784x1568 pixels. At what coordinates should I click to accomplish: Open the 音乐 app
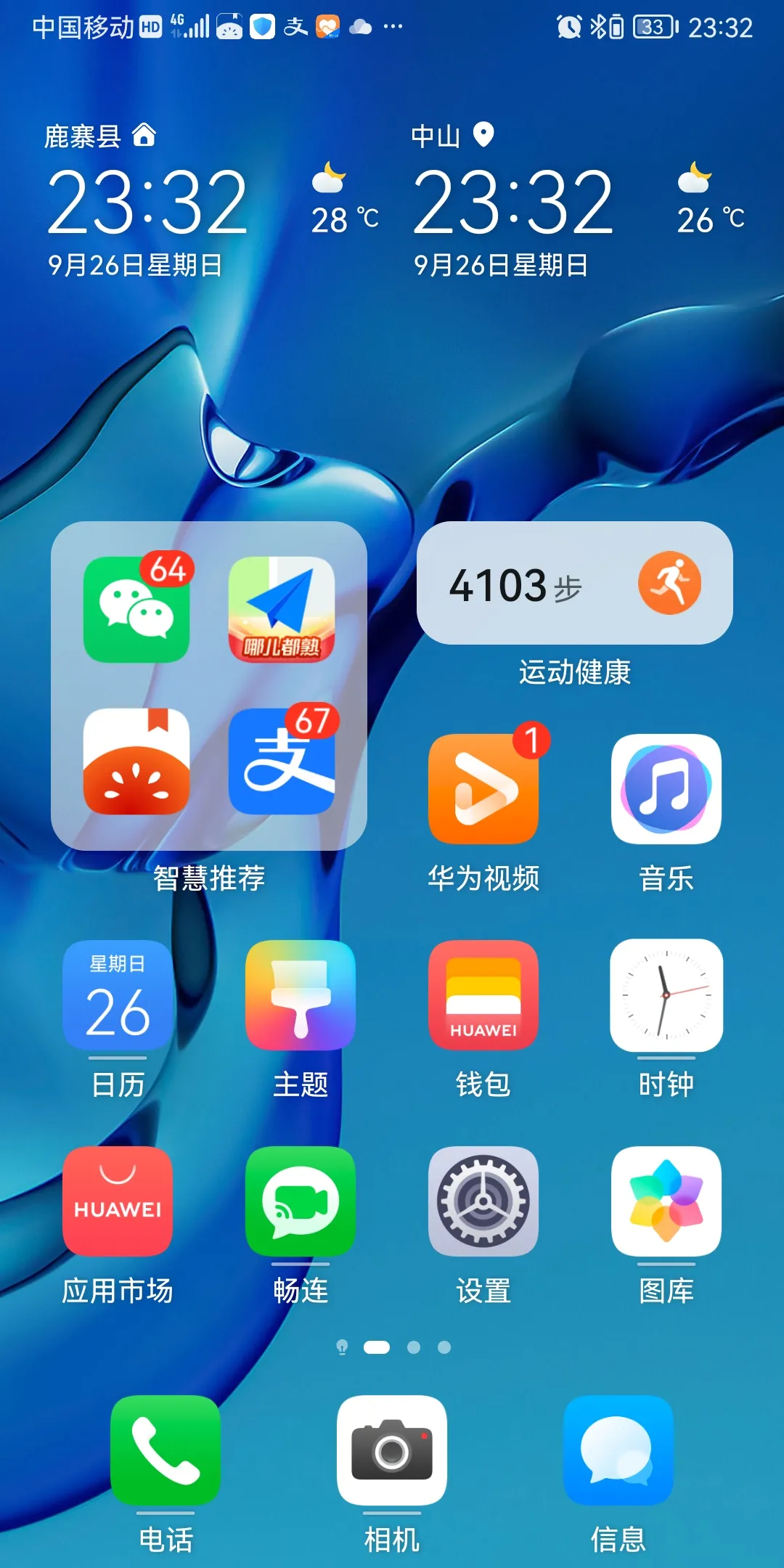(666, 789)
